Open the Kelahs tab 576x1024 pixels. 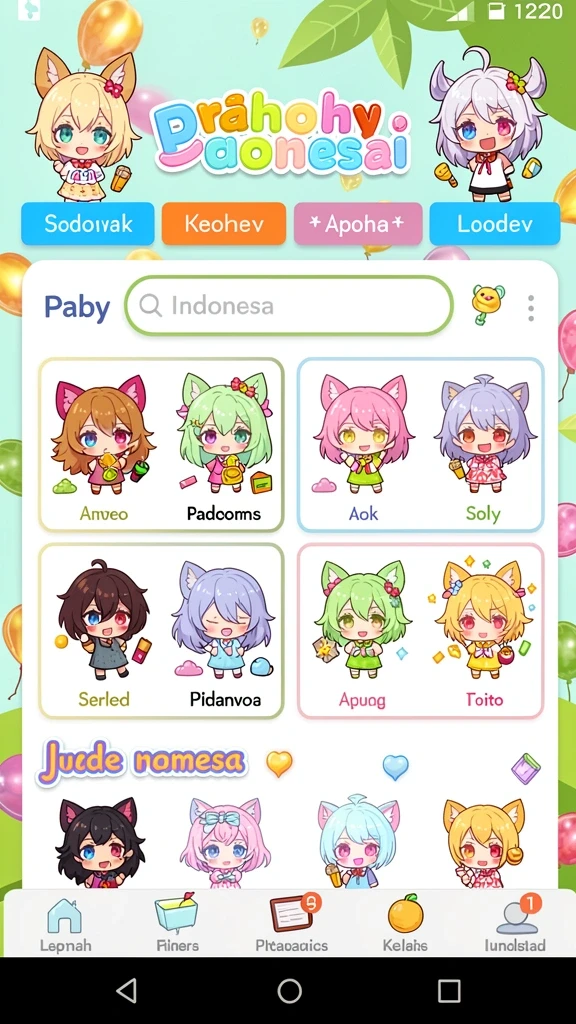(406, 925)
